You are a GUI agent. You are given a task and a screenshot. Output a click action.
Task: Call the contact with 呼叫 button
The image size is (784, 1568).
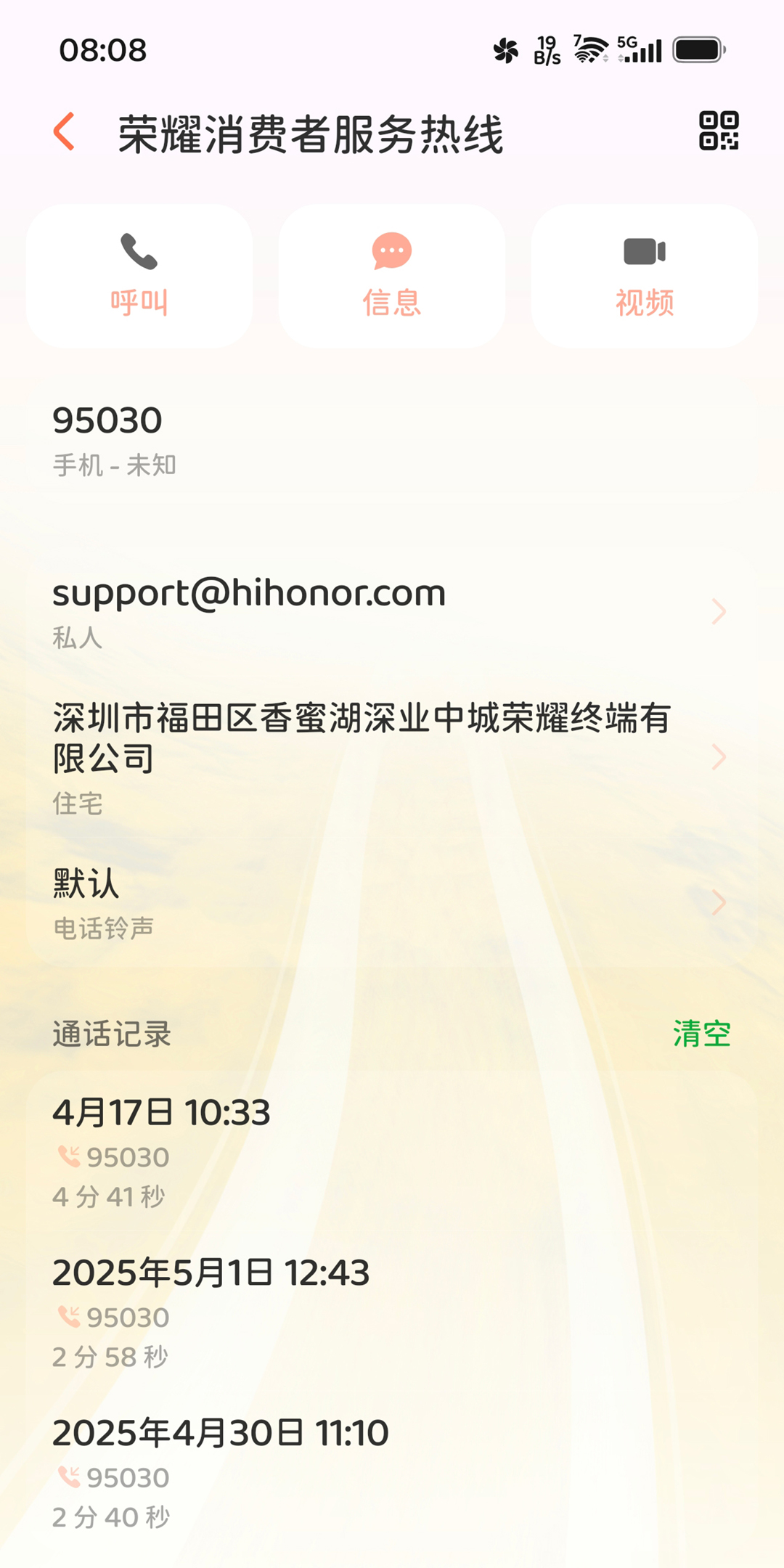tap(139, 276)
